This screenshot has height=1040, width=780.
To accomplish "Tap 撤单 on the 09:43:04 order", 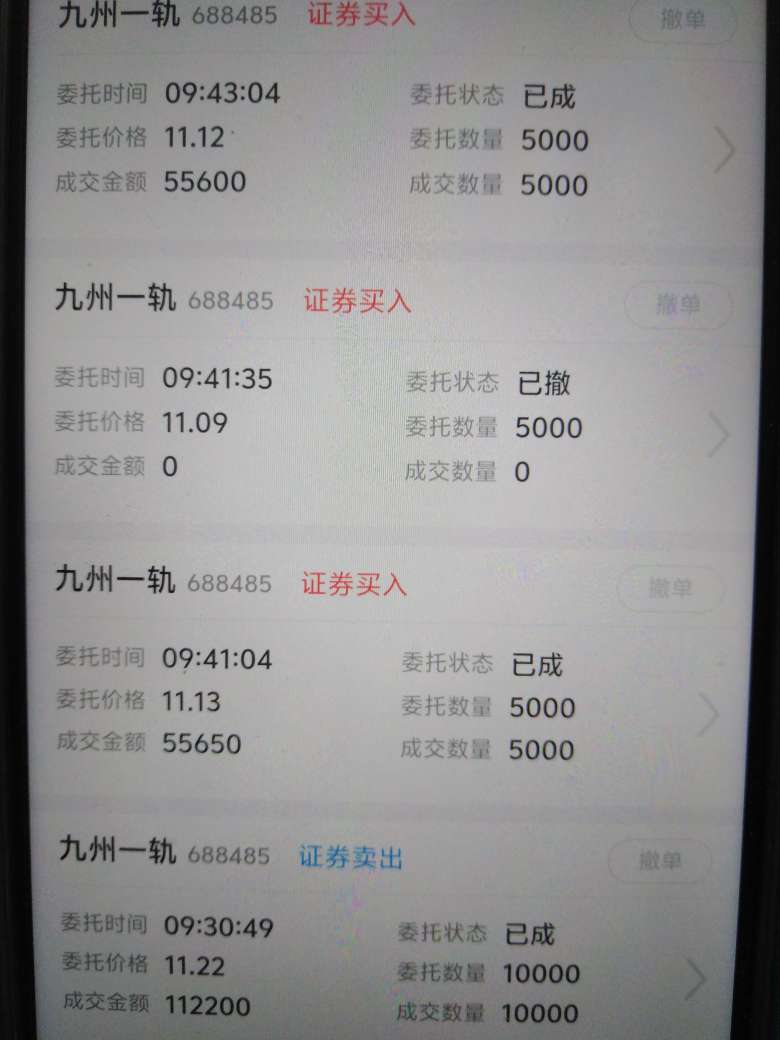I will pos(684,20).
